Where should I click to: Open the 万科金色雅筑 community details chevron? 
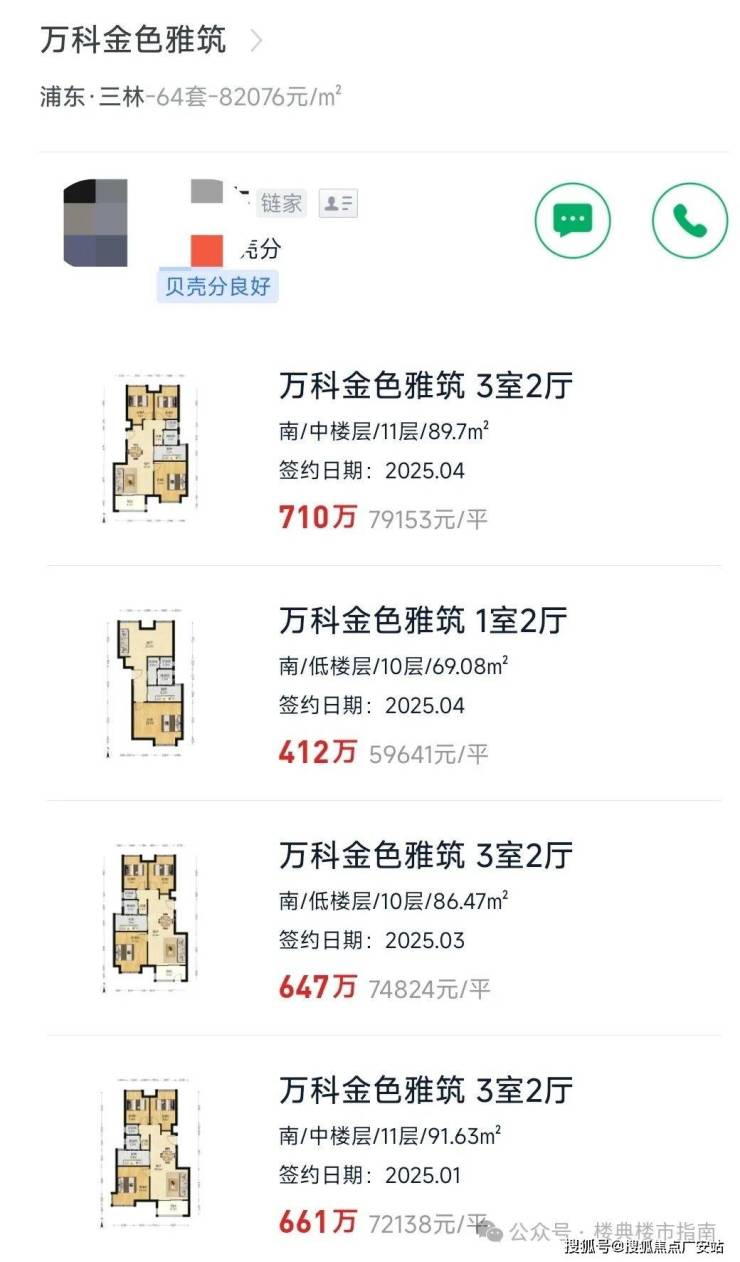coord(256,41)
